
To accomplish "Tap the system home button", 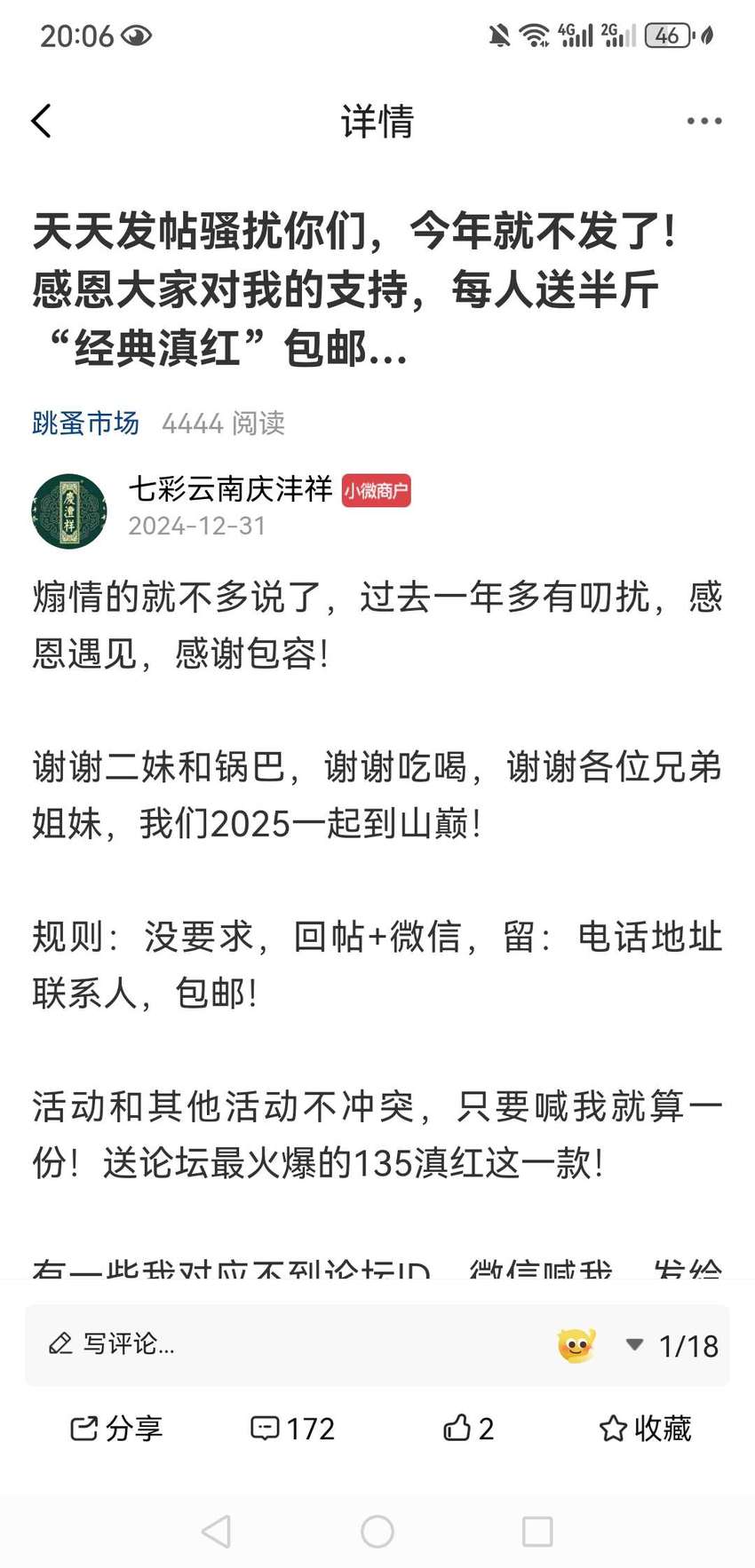I will pos(377,1532).
